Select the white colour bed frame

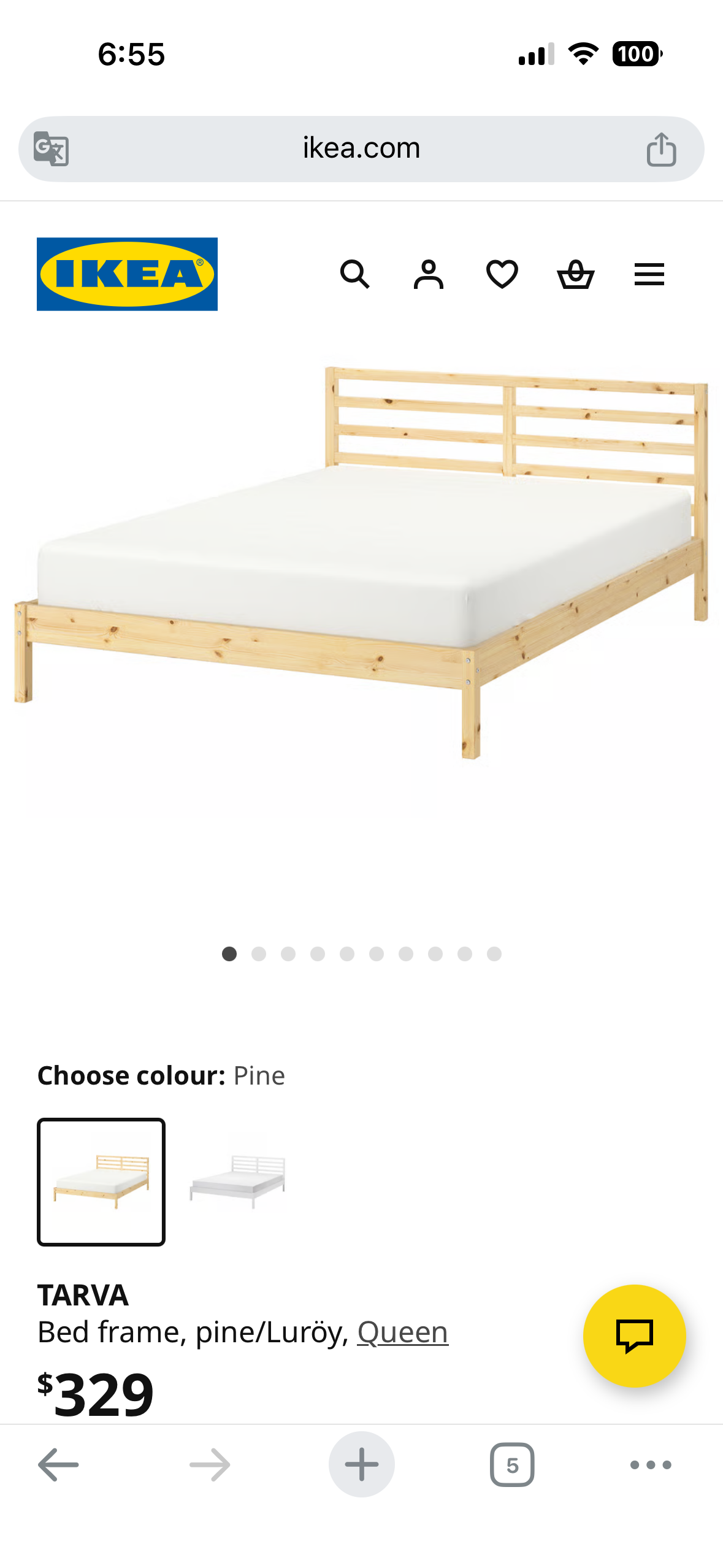tap(238, 1182)
